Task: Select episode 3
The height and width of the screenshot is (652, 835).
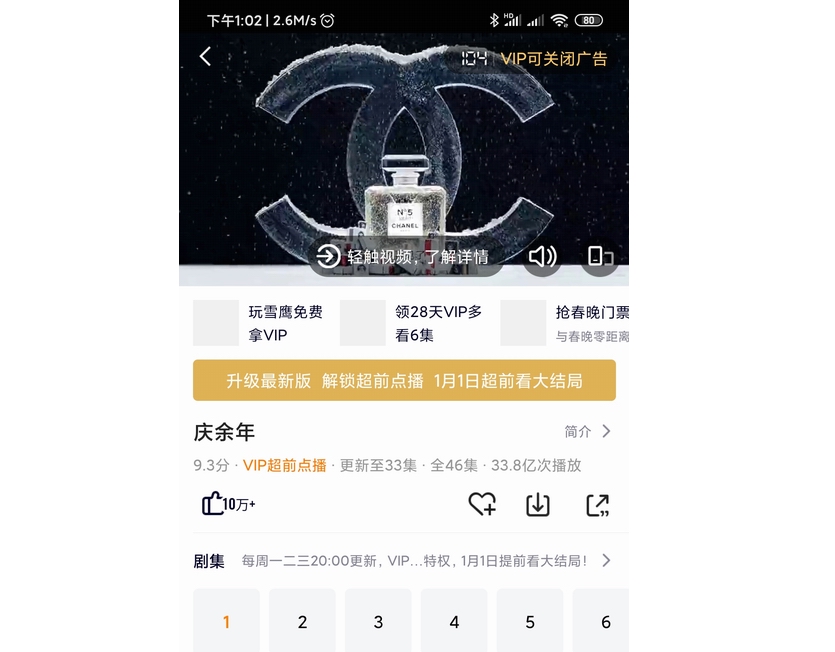Action: pos(378,621)
